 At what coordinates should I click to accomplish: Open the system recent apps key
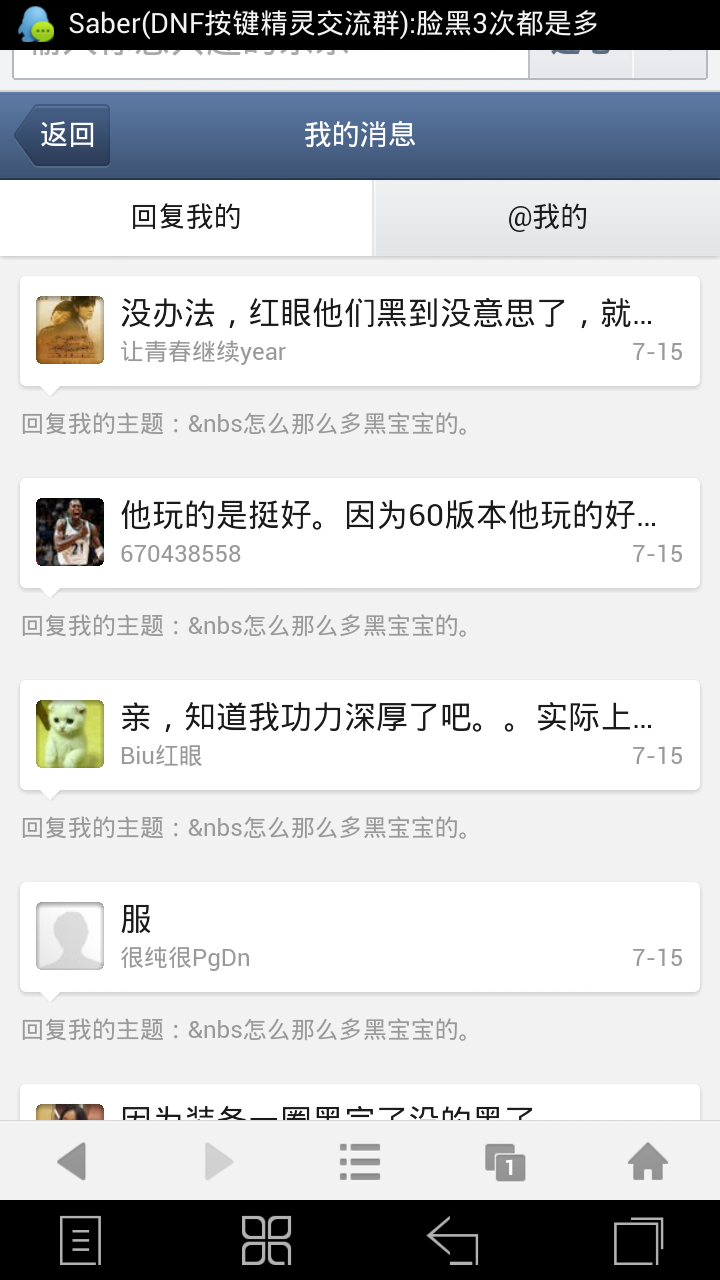tap(638, 1241)
